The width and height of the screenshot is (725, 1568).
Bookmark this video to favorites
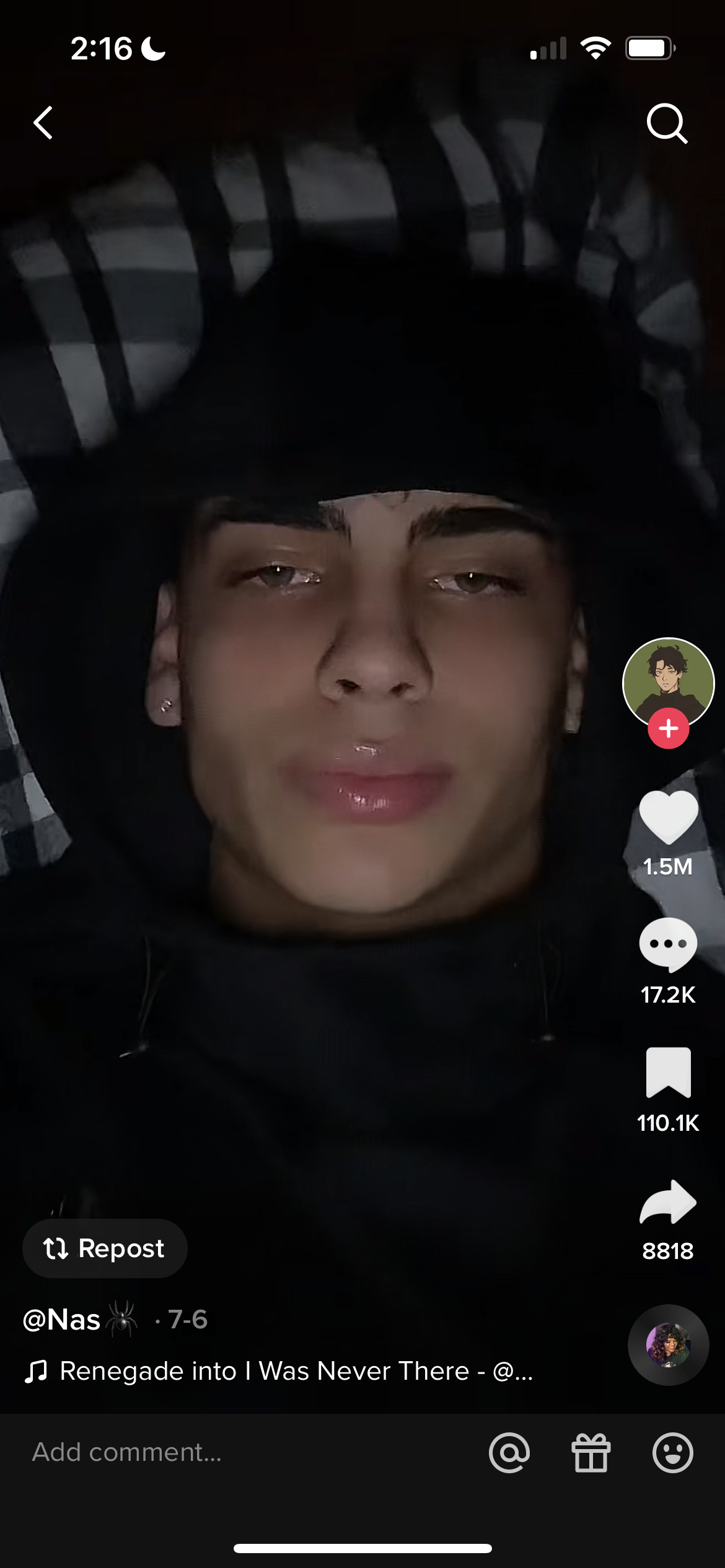[668, 1073]
